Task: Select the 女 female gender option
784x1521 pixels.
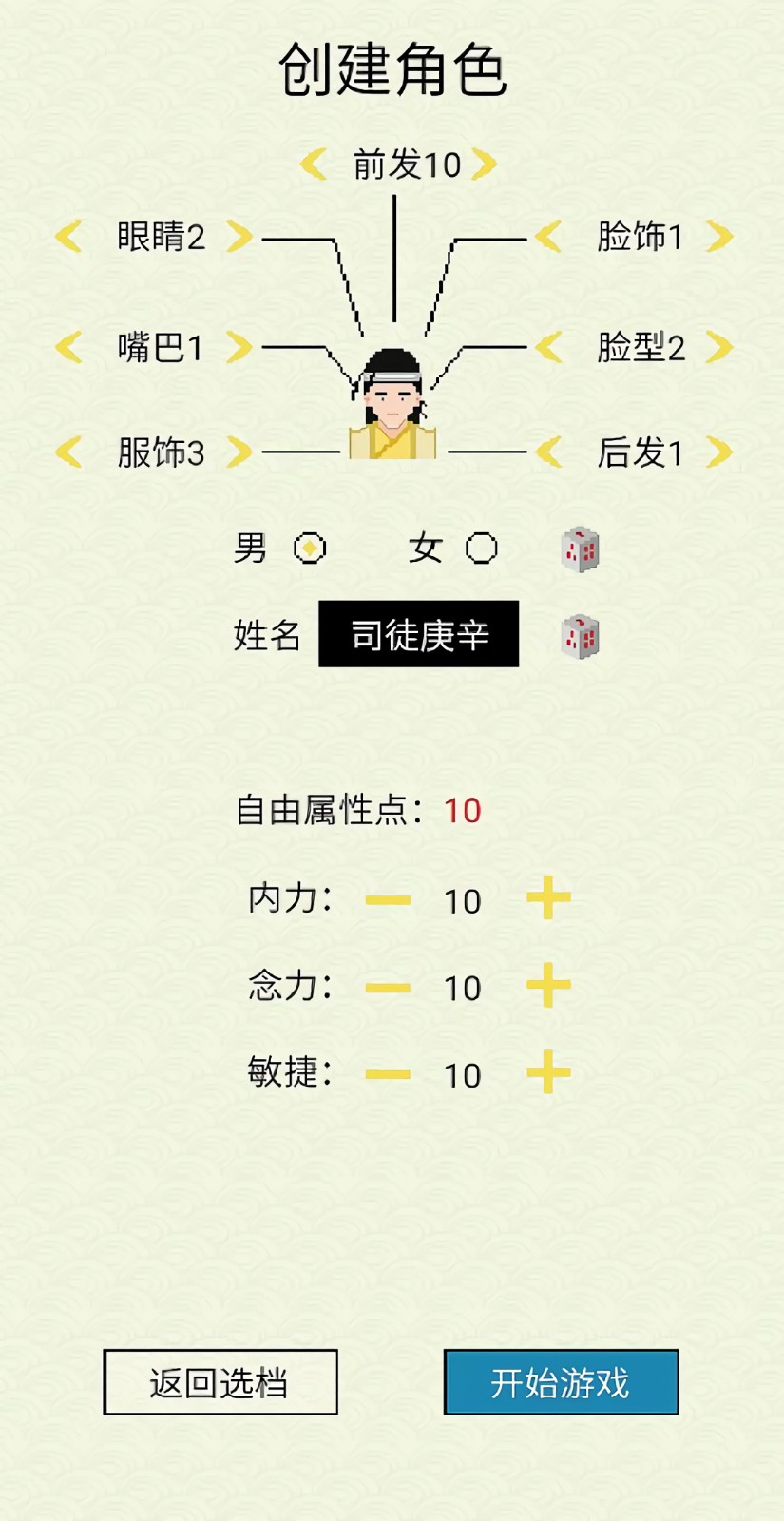Action: (481, 549)
